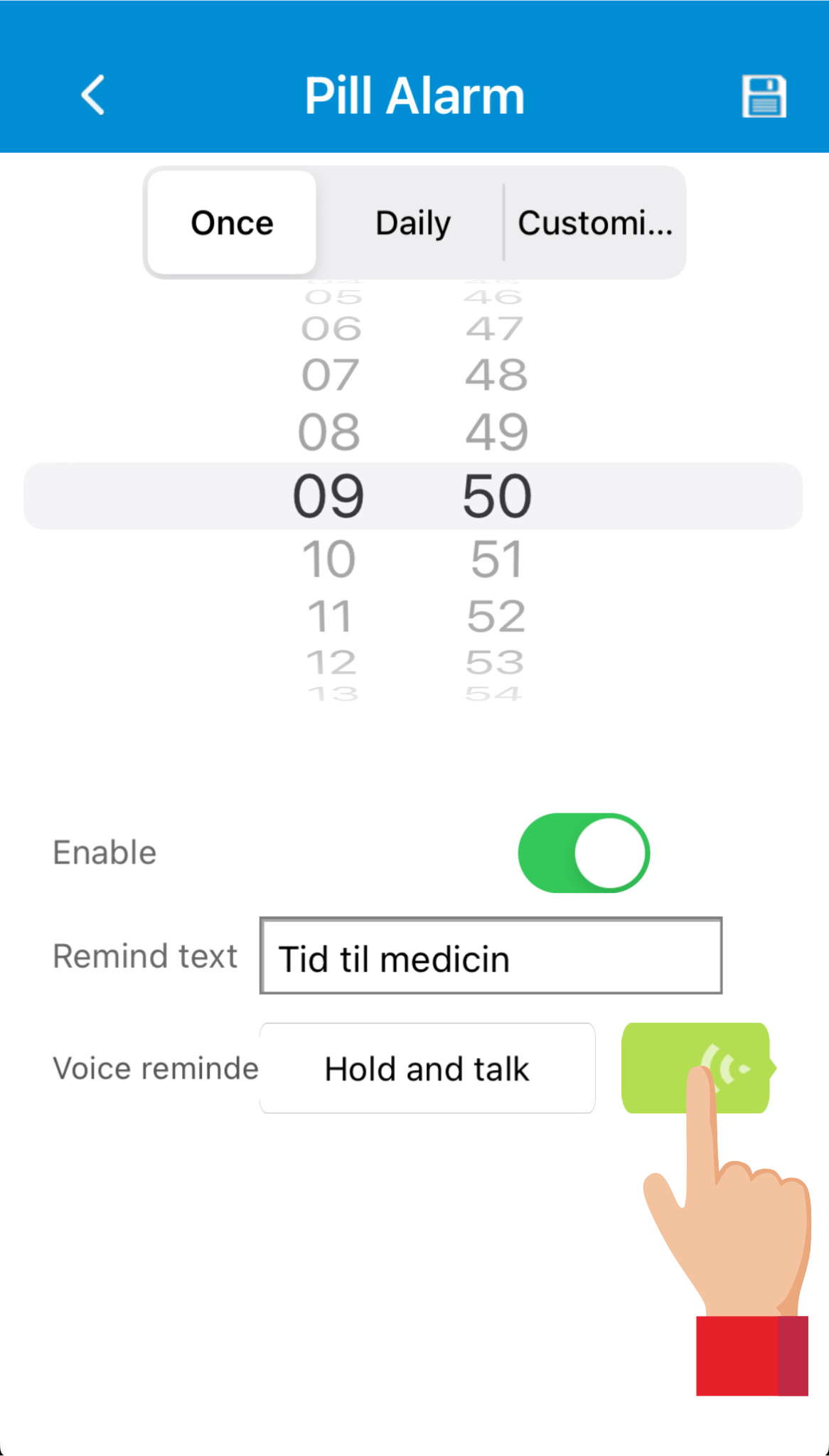The image size is (829, 1456).
Task: Go back from Pill Alarm
Action: (94, 95)
